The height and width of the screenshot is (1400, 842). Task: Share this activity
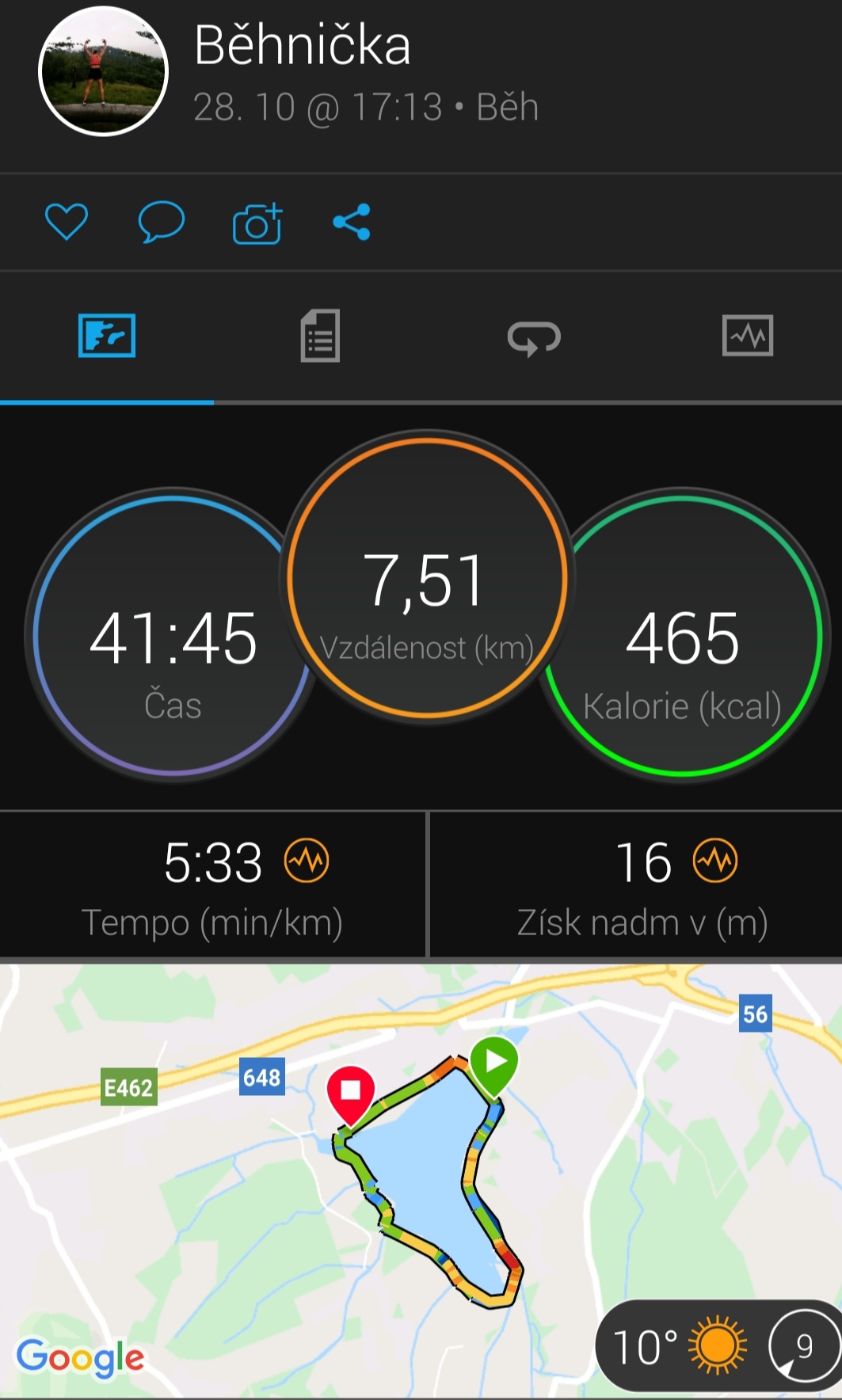pyautogui.click(x=352, y=222)
